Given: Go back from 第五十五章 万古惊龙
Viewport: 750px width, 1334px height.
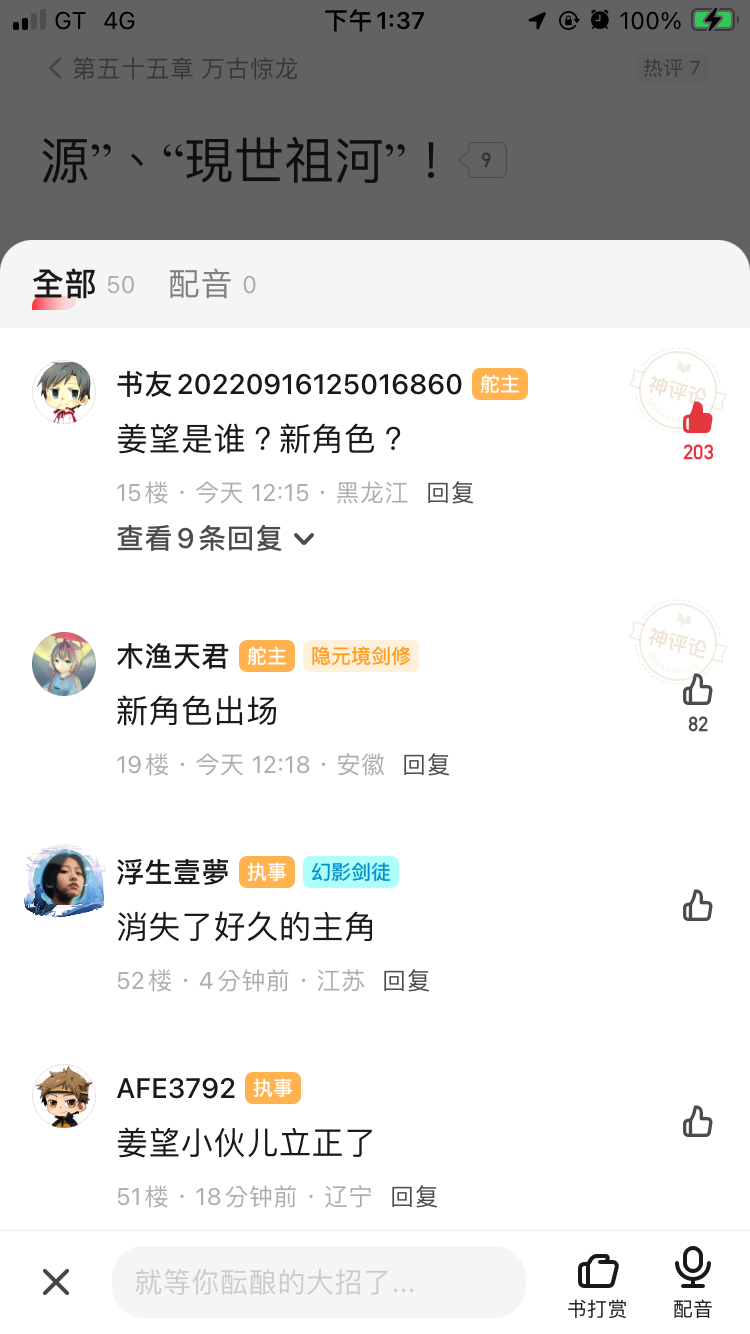Looking at the screenshot, I should point(56,69).
